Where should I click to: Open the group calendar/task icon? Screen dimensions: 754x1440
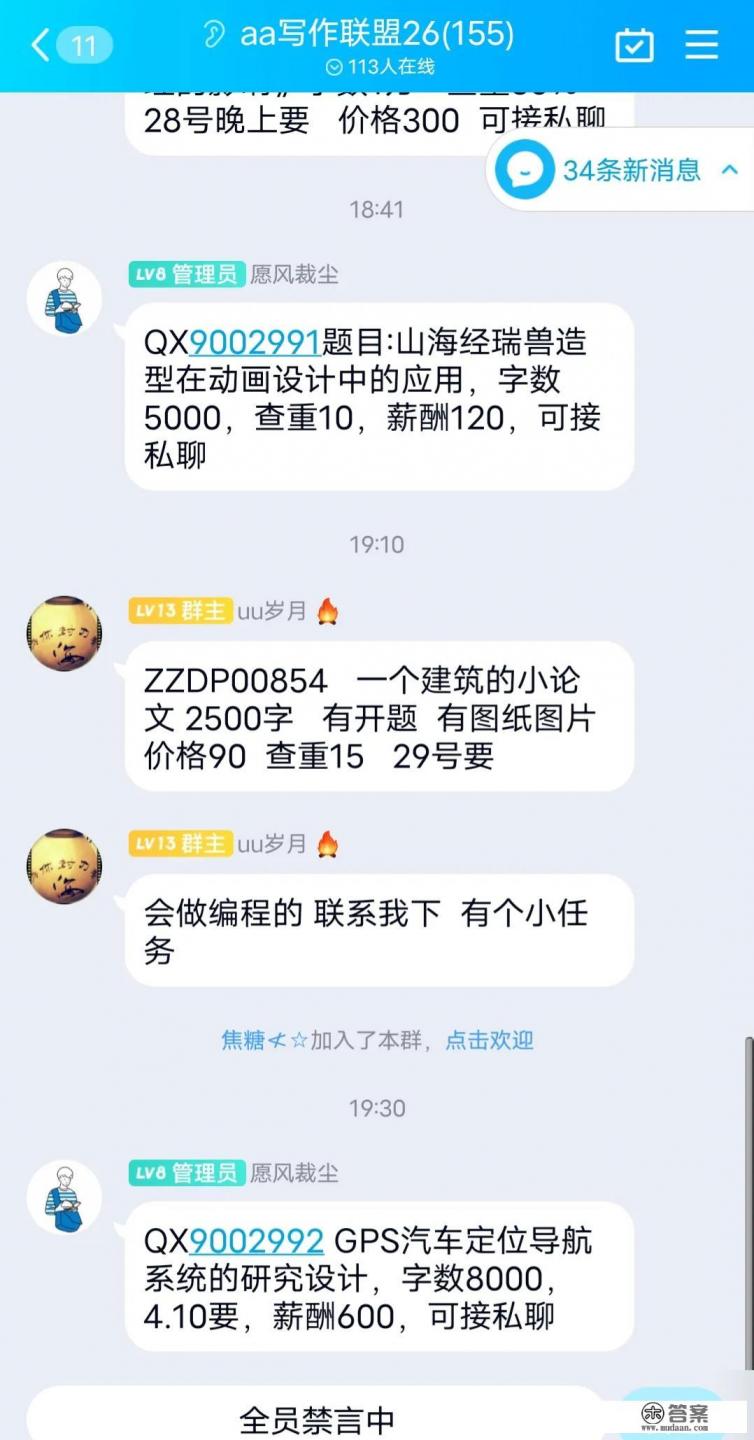[634, 44]
